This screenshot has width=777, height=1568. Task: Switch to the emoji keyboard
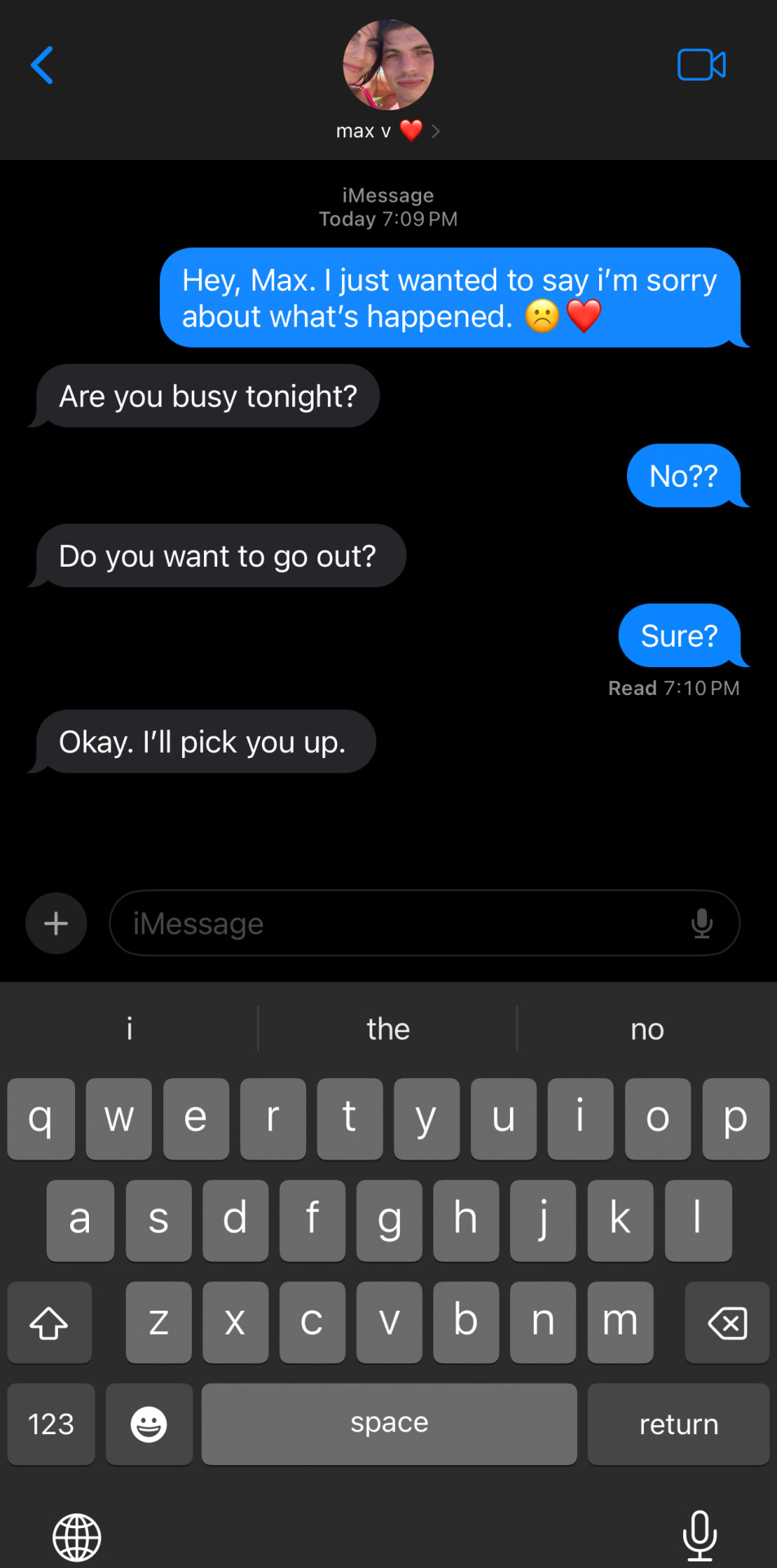click(x=149, y=1424)
